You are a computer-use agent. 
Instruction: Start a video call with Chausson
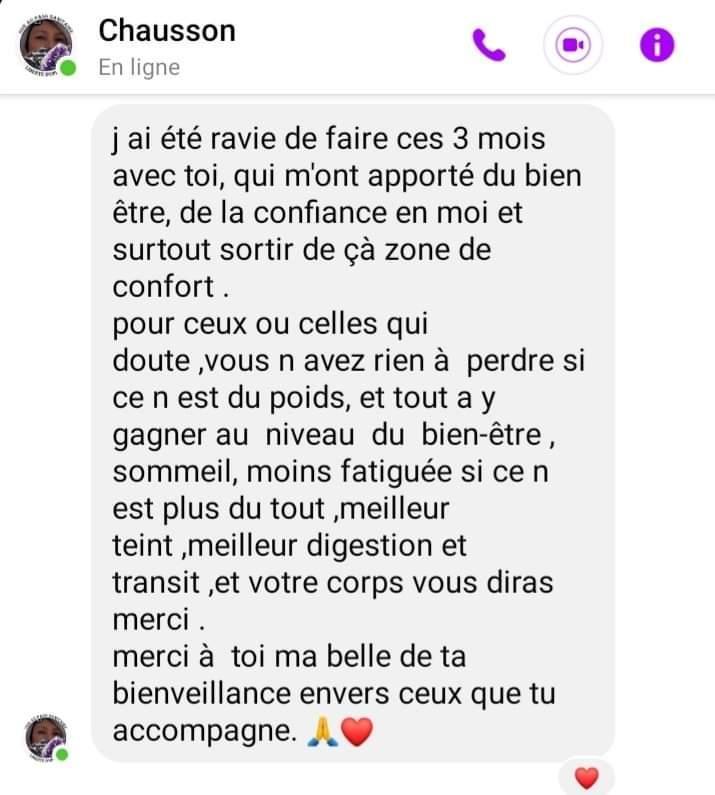(573, 45)
